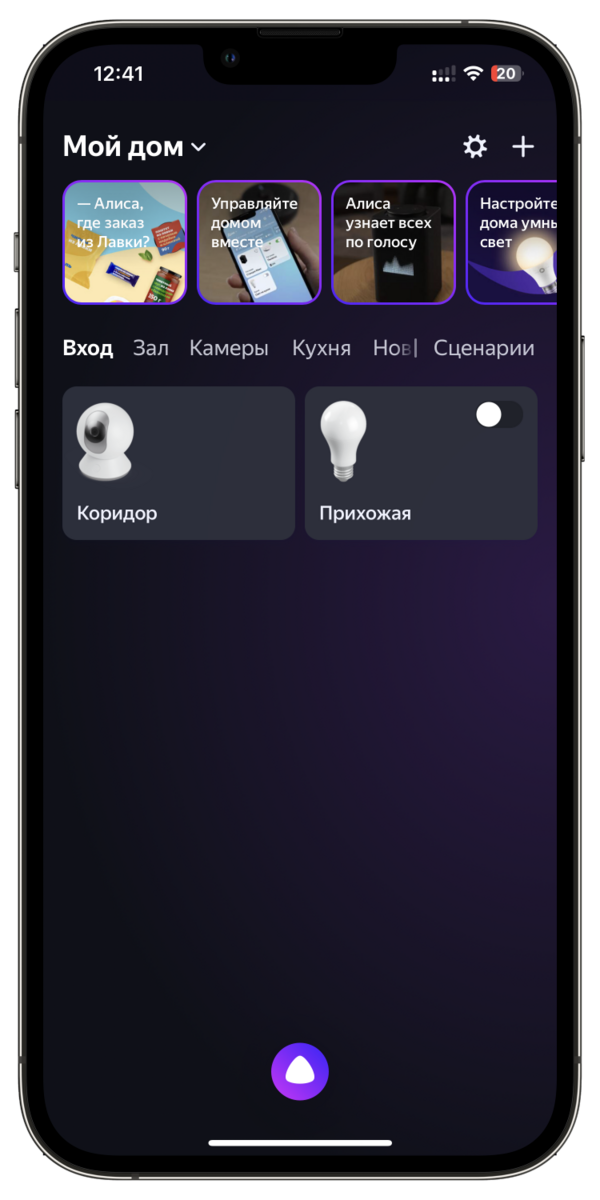Image resolution: width=600 pixels, height=1200 pixels.
Task: Switch to the Зал tab
Action: [x=151, y=348]
